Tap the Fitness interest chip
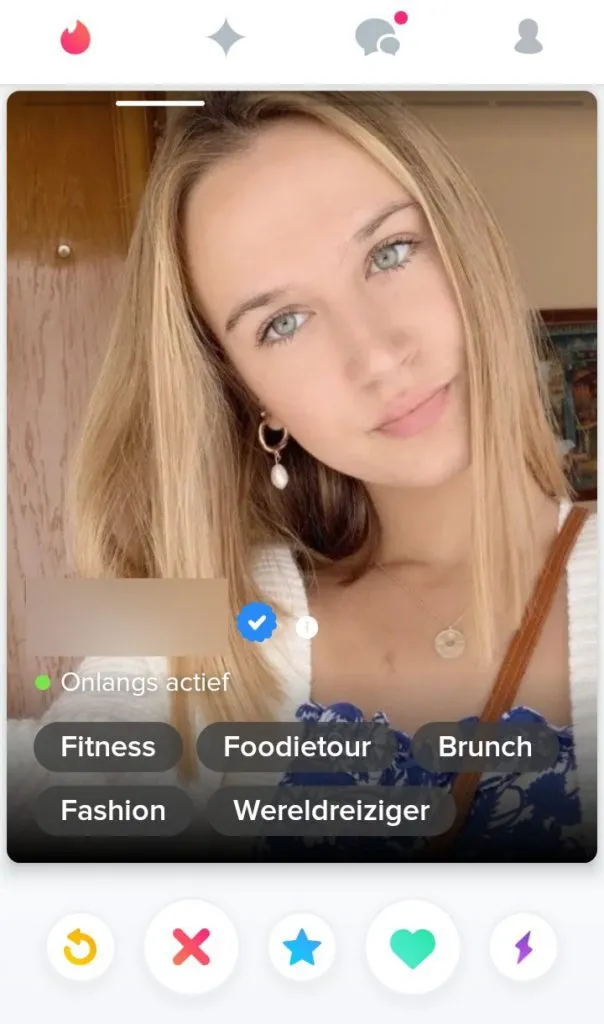Image resolution: width=604 pixels, height=1024 pixels. pos(108,747)
